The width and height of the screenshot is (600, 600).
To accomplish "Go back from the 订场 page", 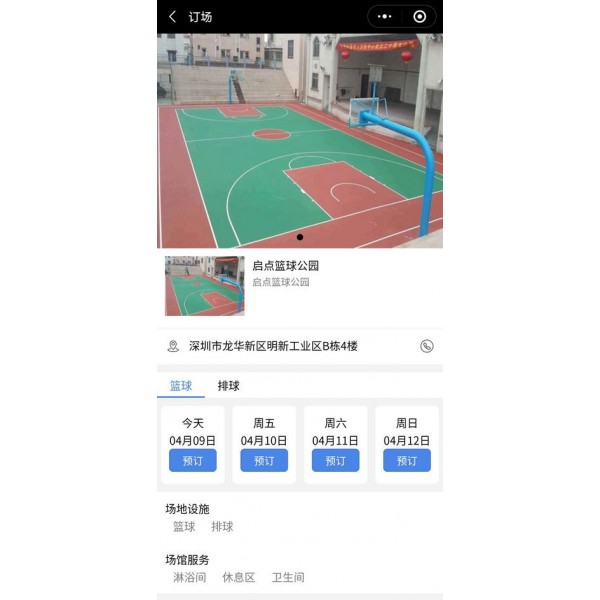I will pyautogui.click(x=172, y=16).
